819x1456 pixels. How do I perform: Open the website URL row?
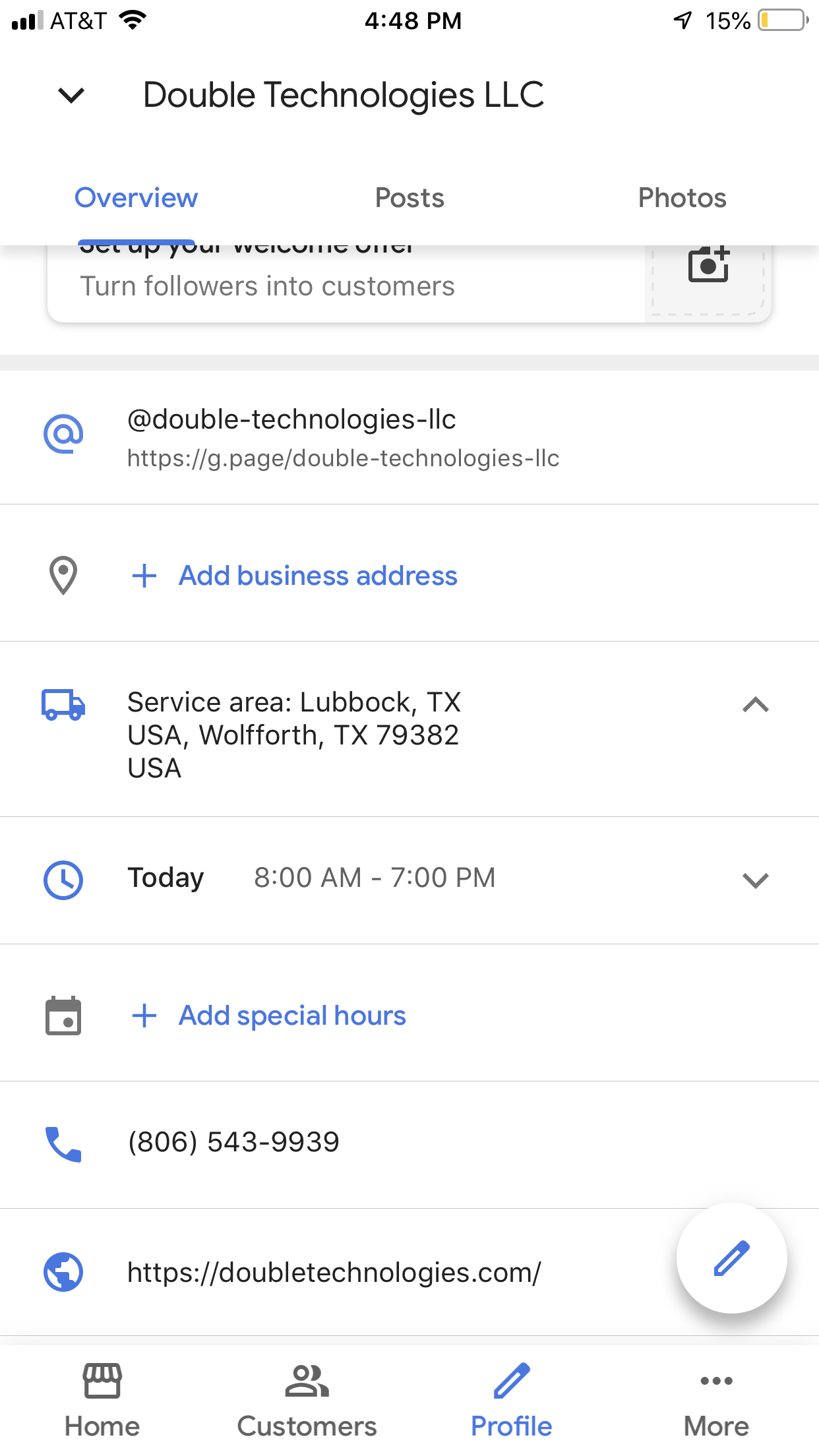[334, 1273]
